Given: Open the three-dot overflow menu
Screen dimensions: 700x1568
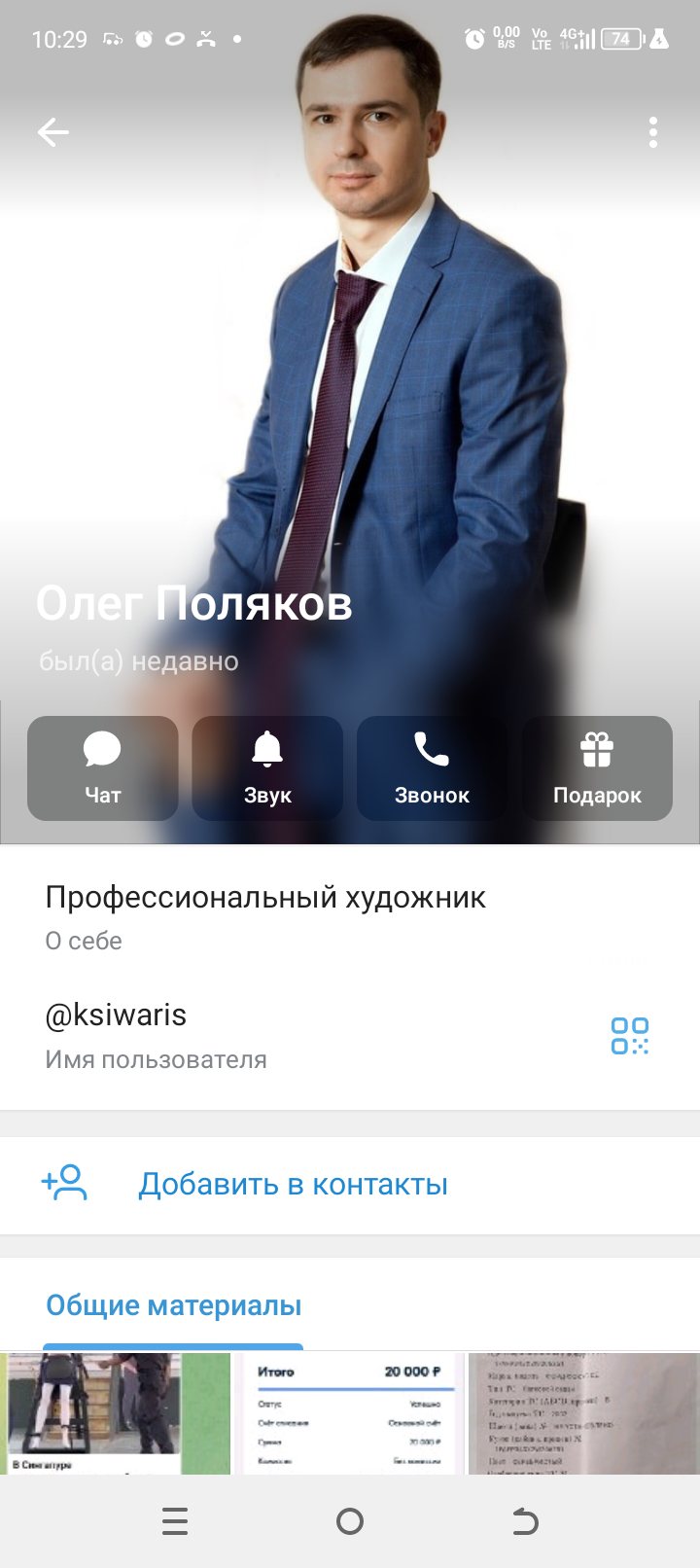Looking at the screenshot, I should coord(653,132).
